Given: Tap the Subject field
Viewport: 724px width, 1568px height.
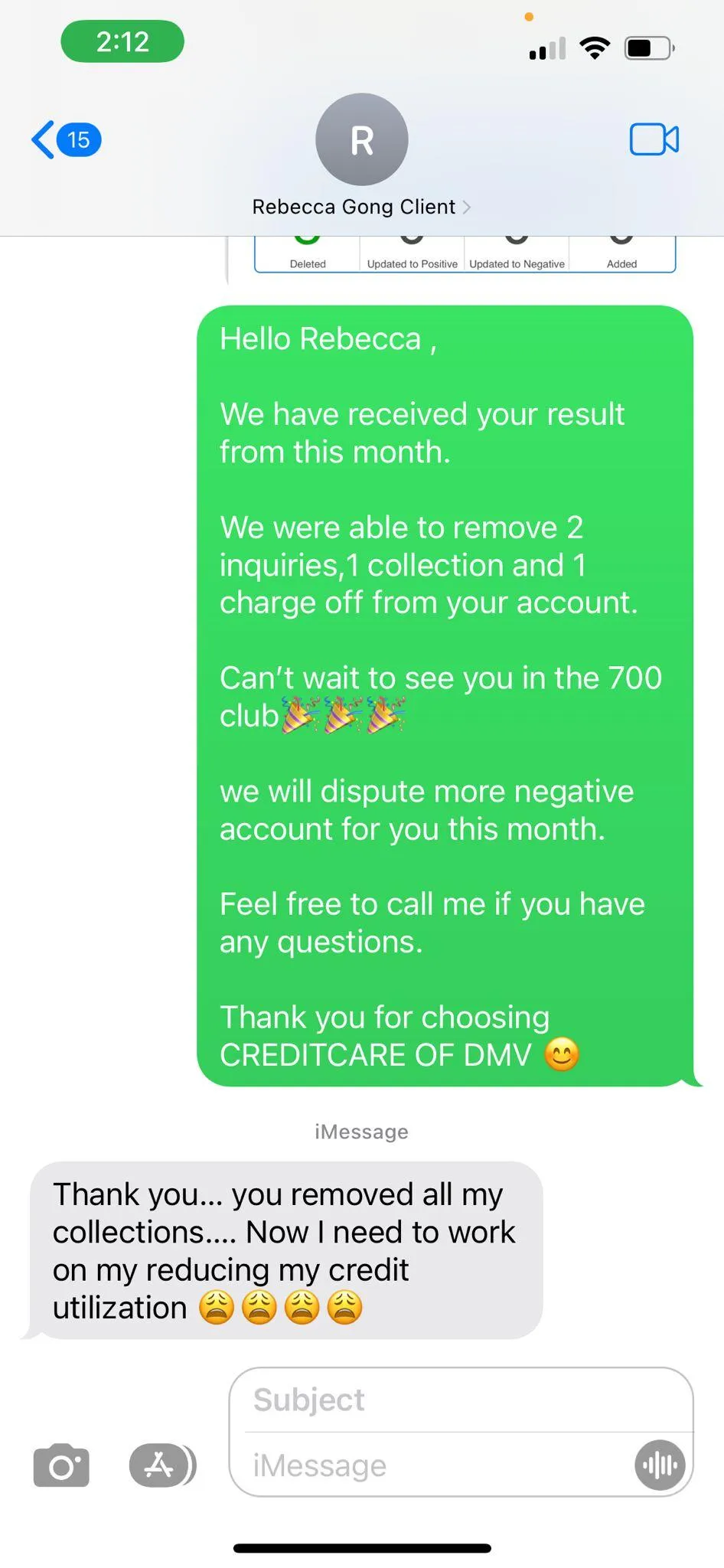Looking at the screenshot, I should pyautogui.click(x=459, y=1400).
